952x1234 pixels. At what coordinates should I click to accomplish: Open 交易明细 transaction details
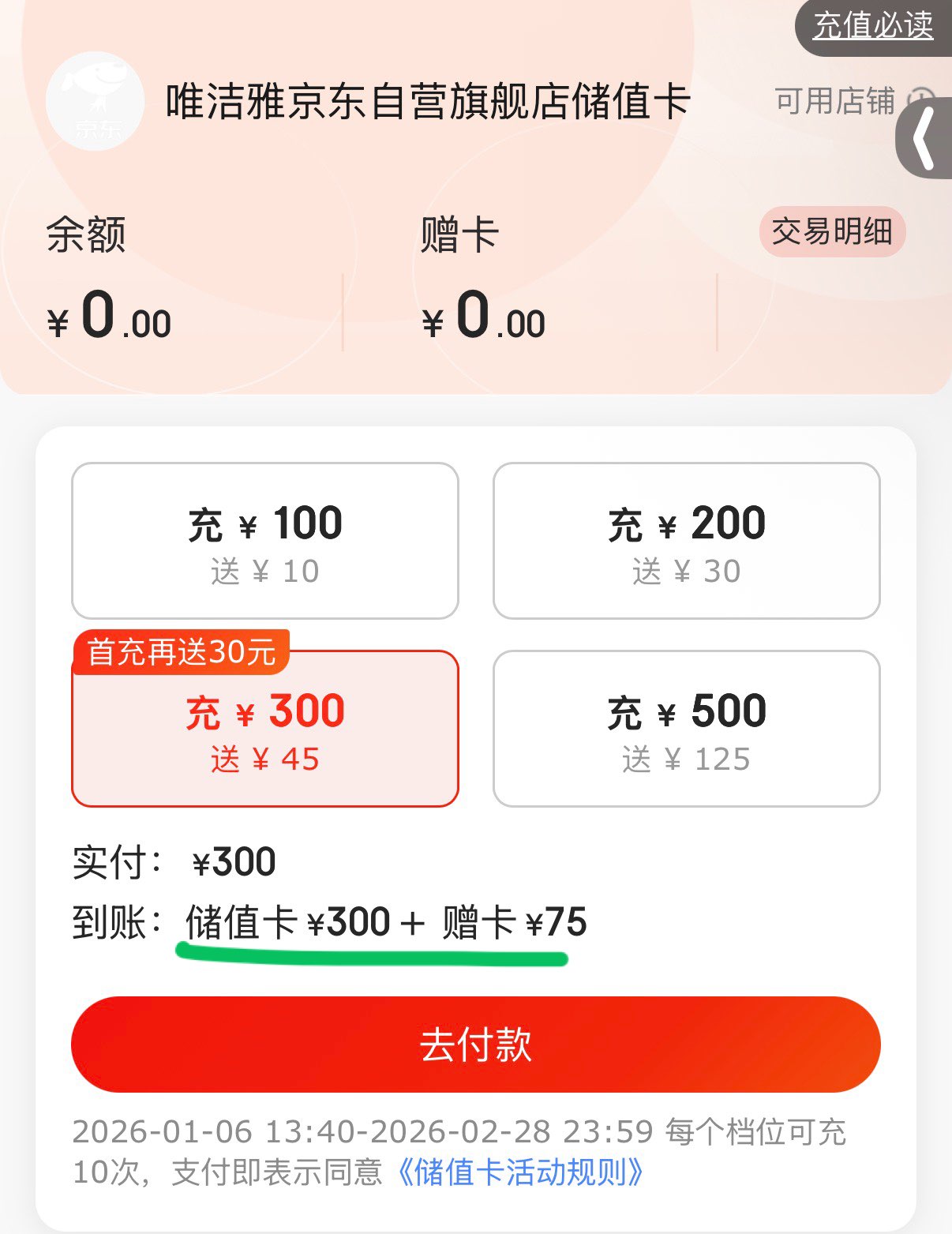tap(832, 233)
